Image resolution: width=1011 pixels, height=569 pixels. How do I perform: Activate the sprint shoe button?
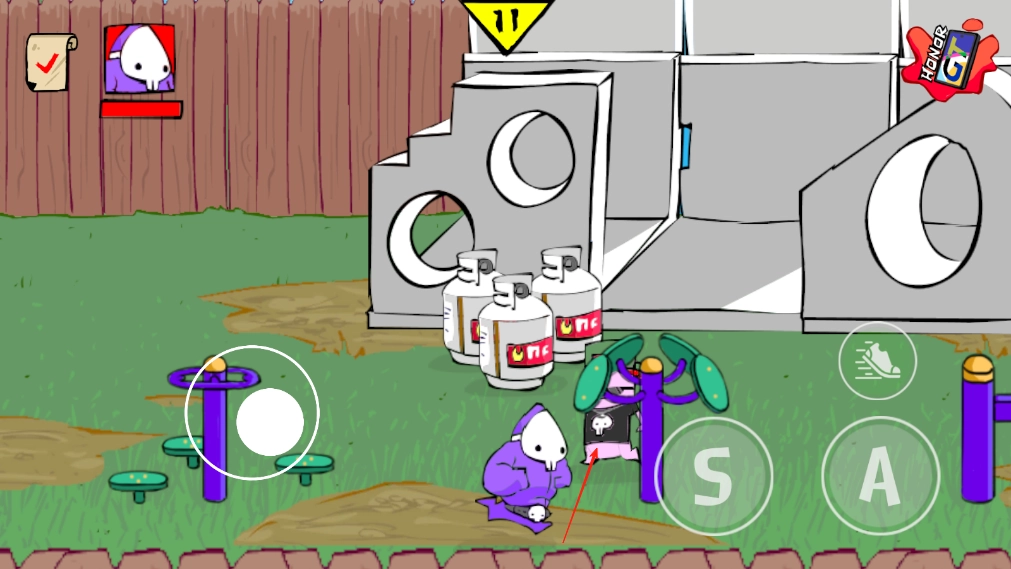click(x=877, y=360)
